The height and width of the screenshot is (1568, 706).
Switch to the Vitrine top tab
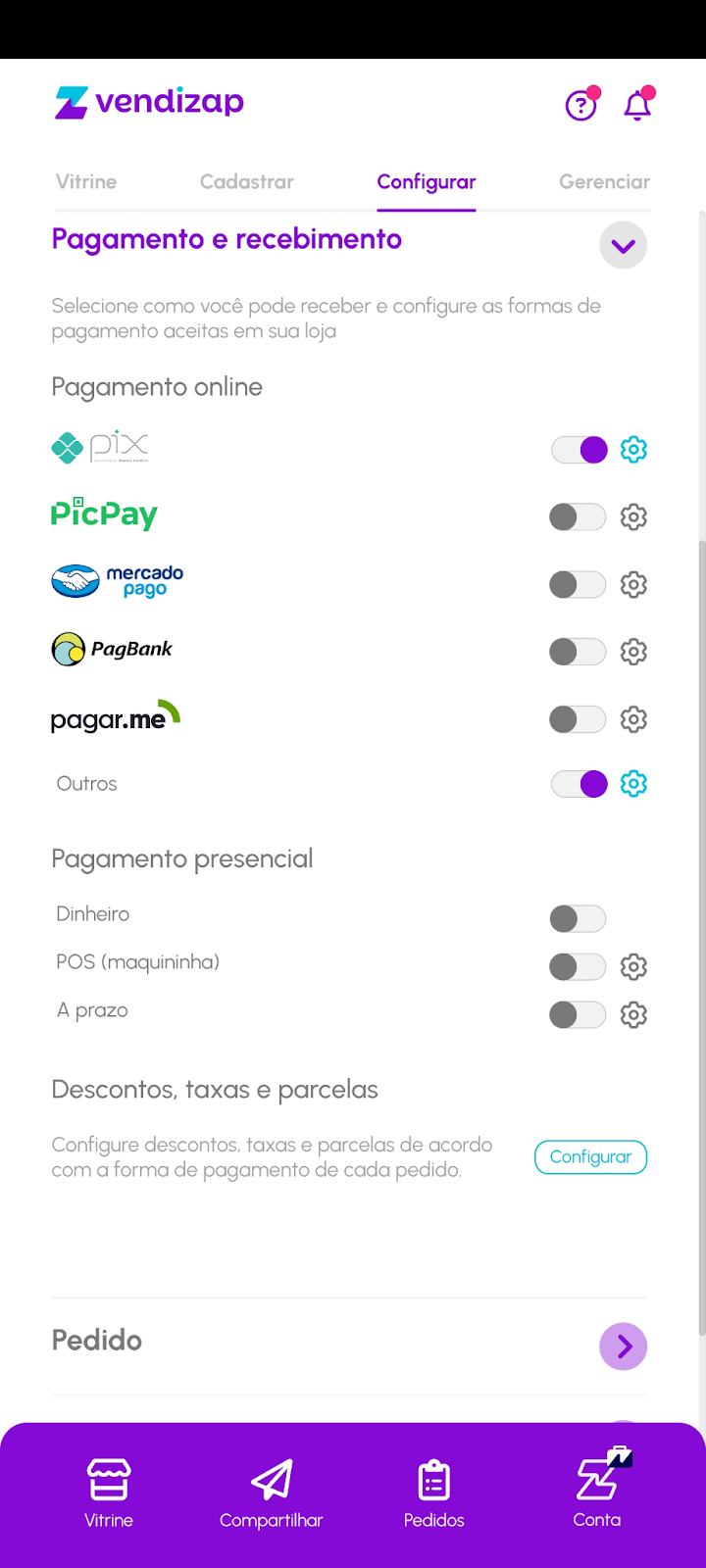[86, 182]
